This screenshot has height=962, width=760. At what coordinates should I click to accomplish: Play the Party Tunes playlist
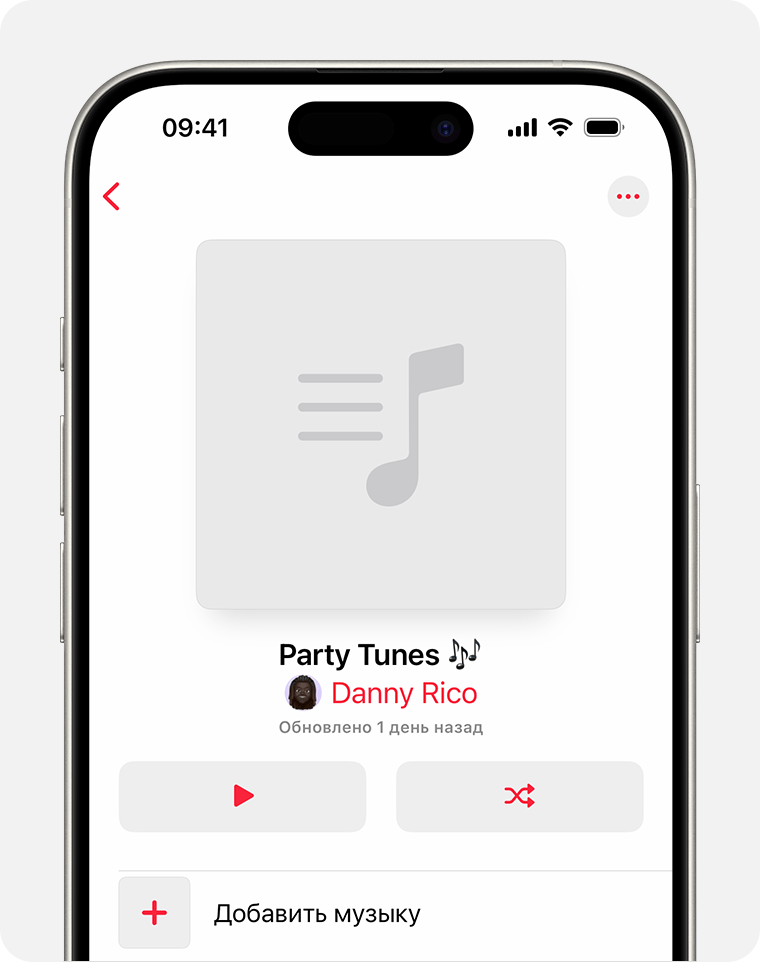[242, 796]
